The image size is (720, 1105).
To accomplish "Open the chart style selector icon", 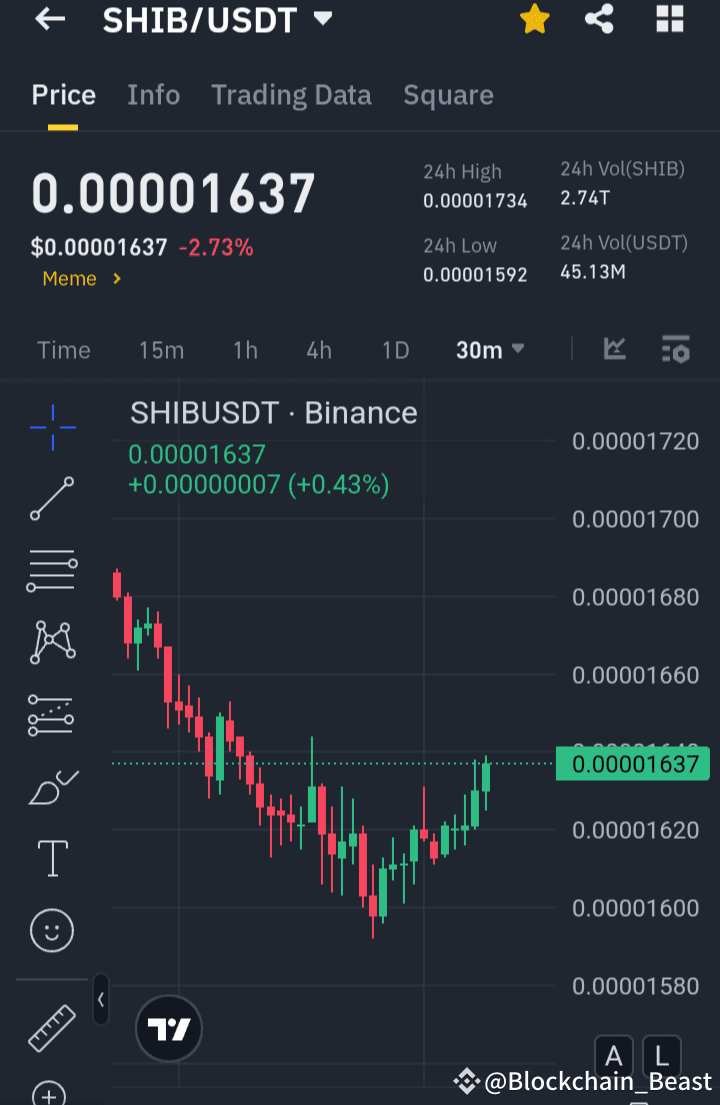I will [614, 350].
